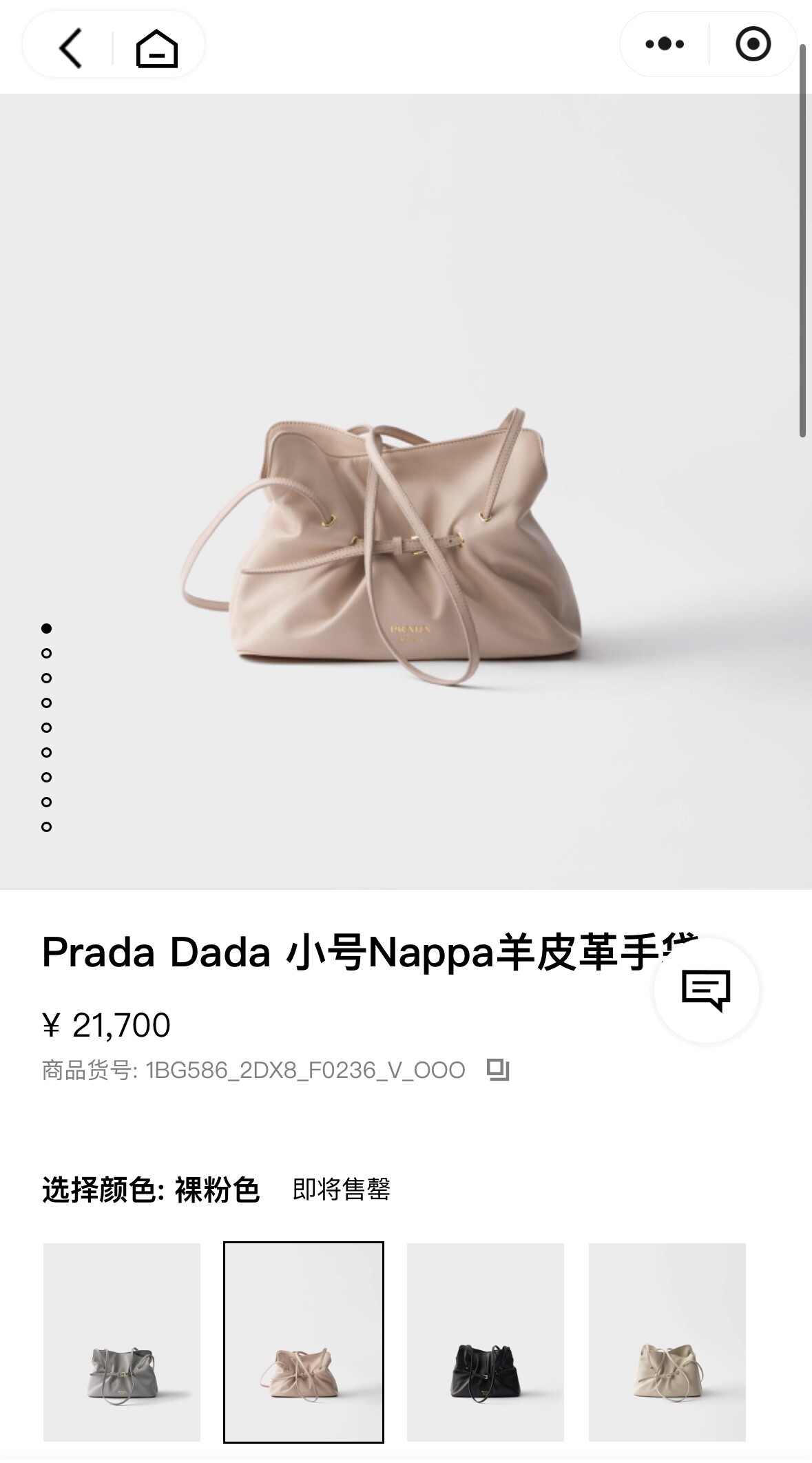Choose the black bag color
The width and height of the screenshot is (812, 1463).
coord(486,1342)
